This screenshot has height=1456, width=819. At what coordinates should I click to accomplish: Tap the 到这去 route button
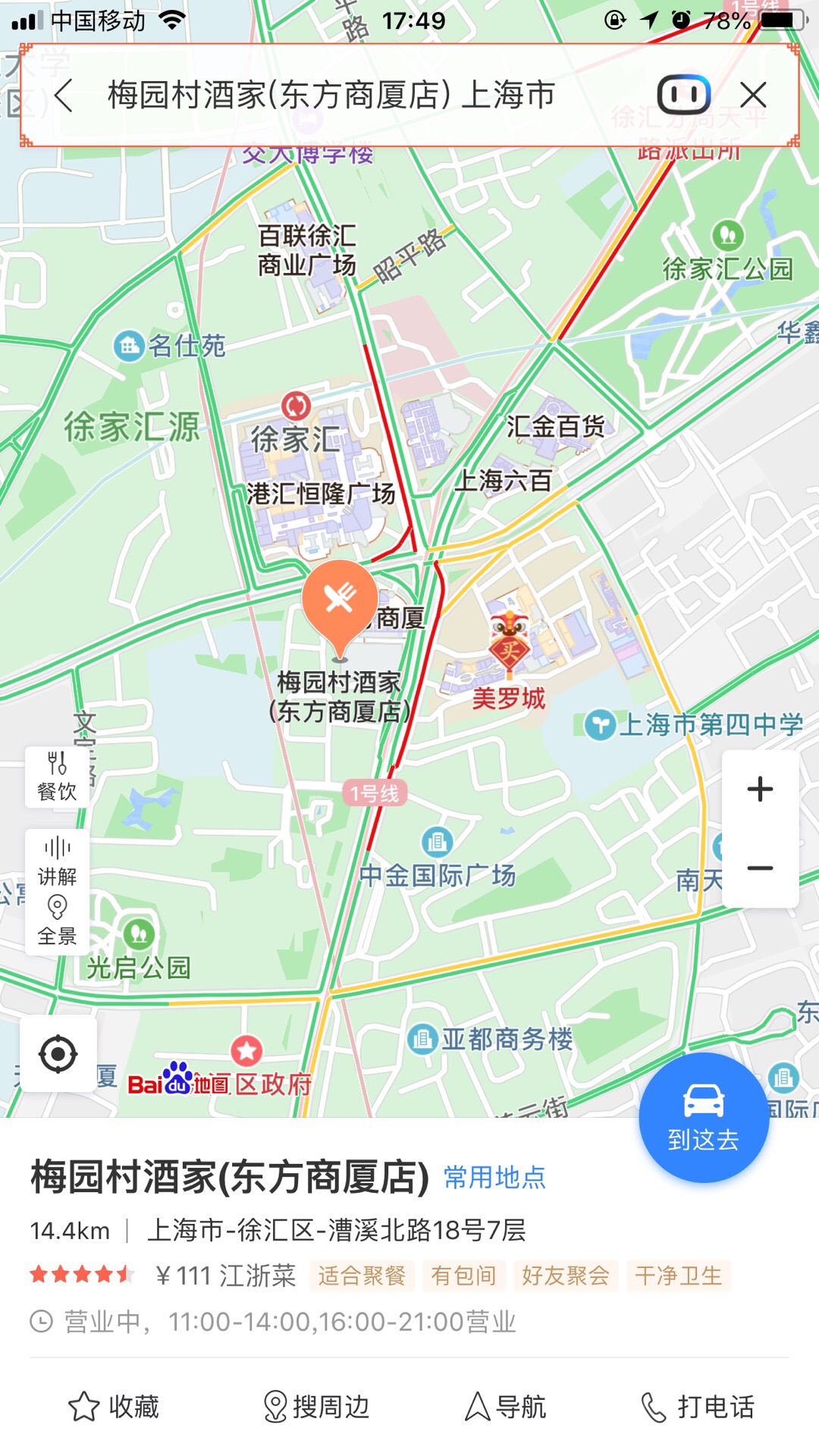point(704,1117)
